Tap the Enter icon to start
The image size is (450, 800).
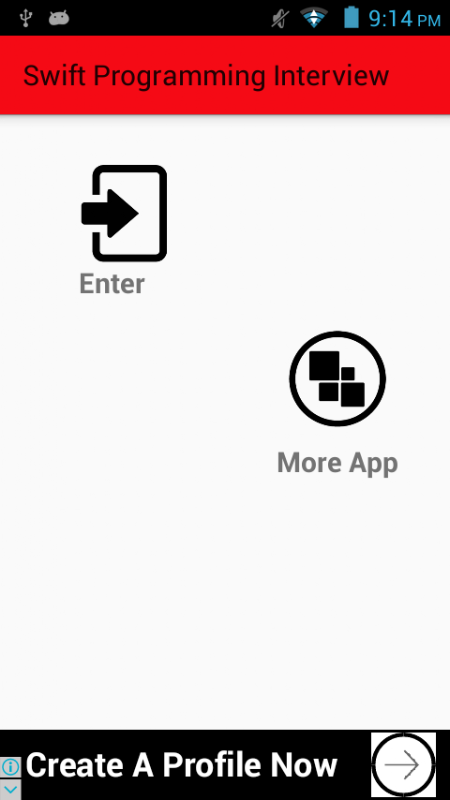pos(124,213)
